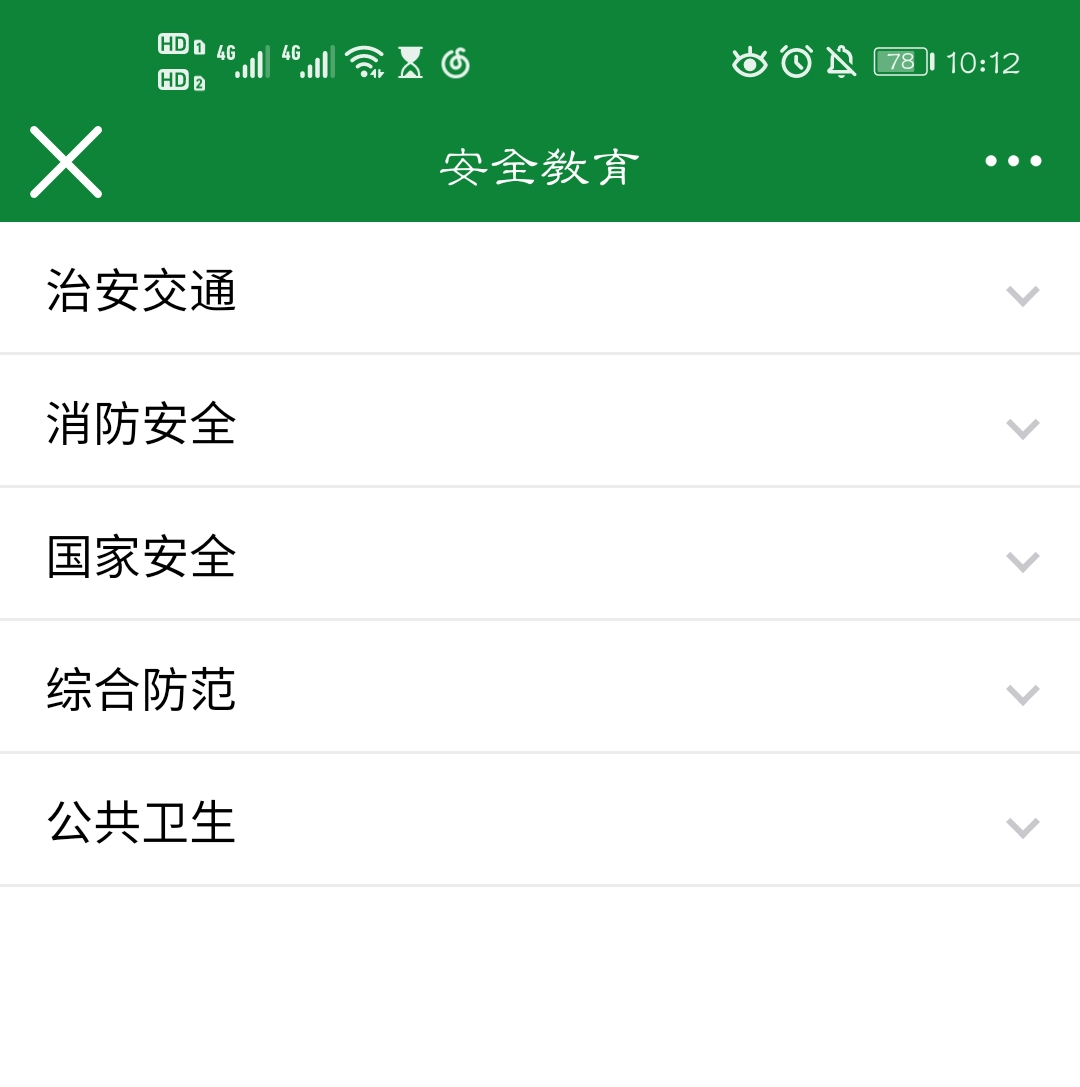1080x1087 pixels.
Task: Close the 安全教育 page
Action: click(x=66, y=162)
